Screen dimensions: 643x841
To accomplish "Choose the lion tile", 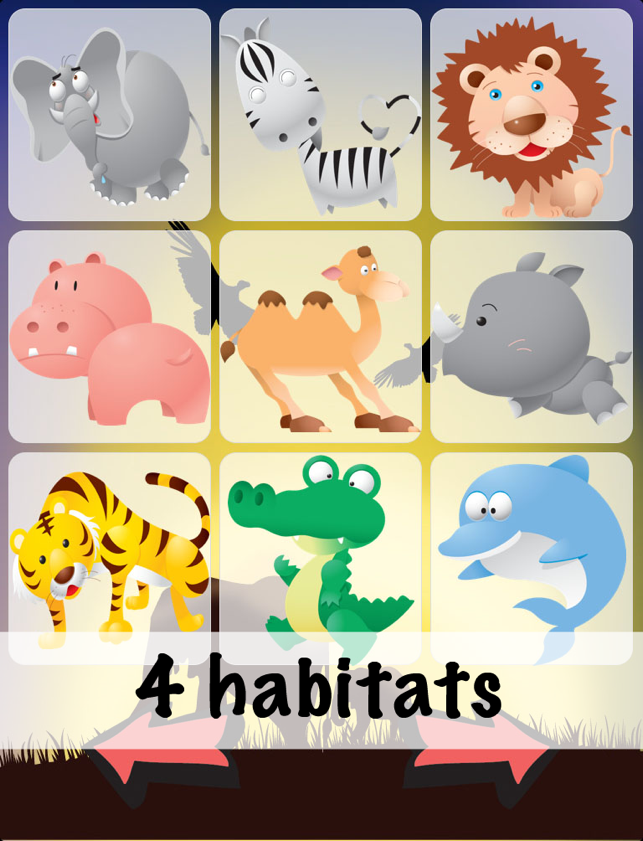I will (531, 115).
